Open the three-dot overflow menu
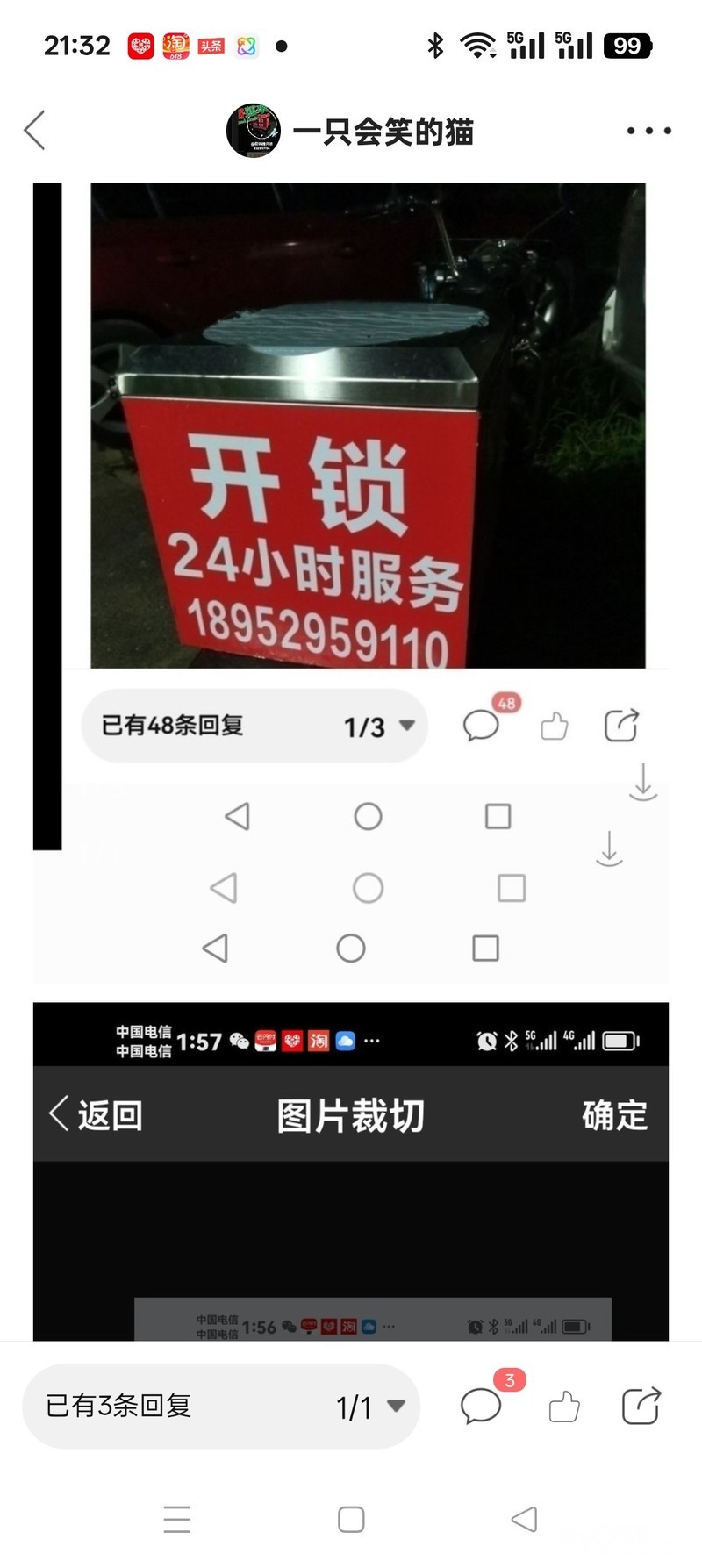 click(648, 131)
